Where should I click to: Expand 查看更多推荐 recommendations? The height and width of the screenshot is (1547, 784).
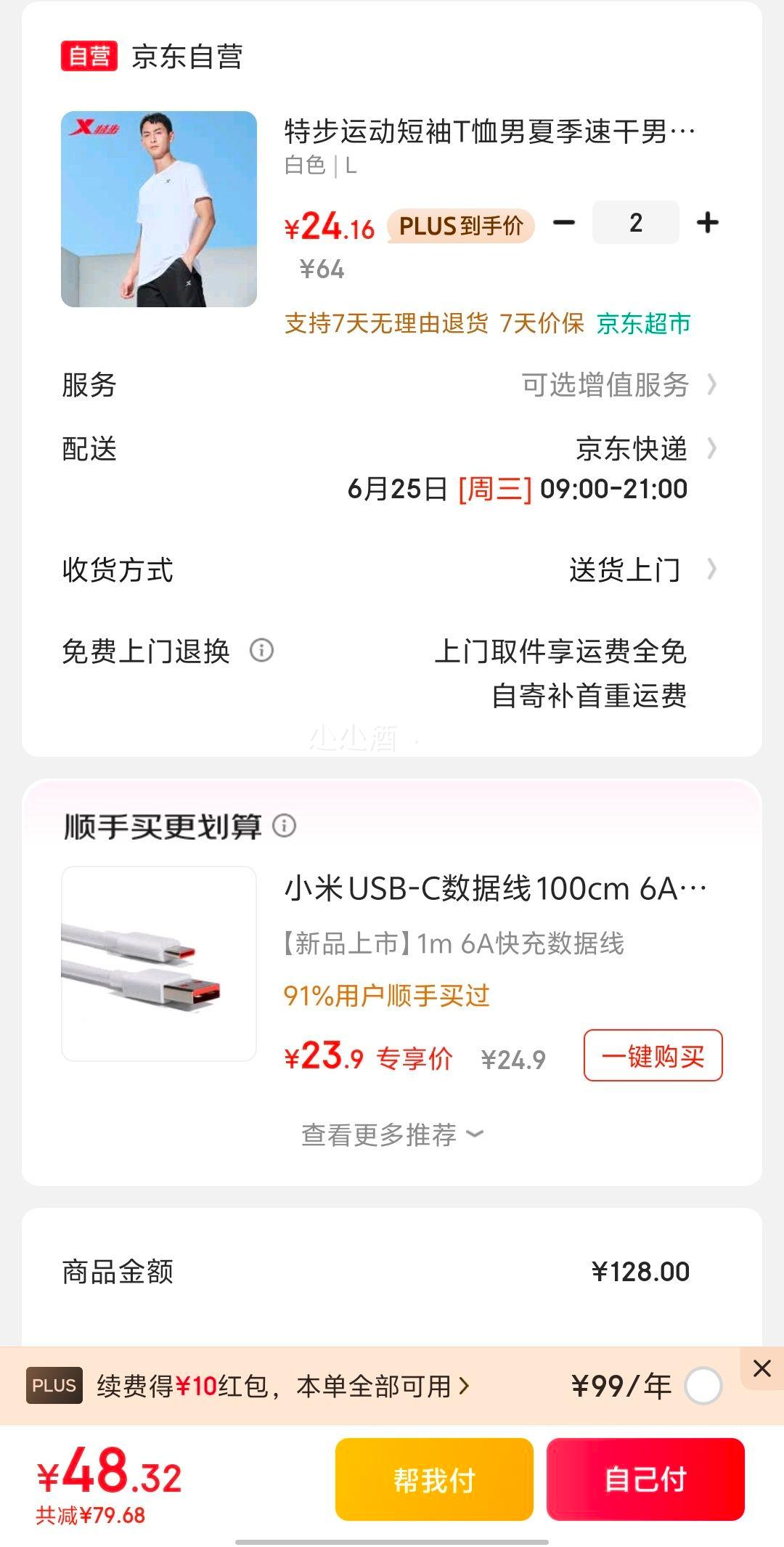point(392,1134)
